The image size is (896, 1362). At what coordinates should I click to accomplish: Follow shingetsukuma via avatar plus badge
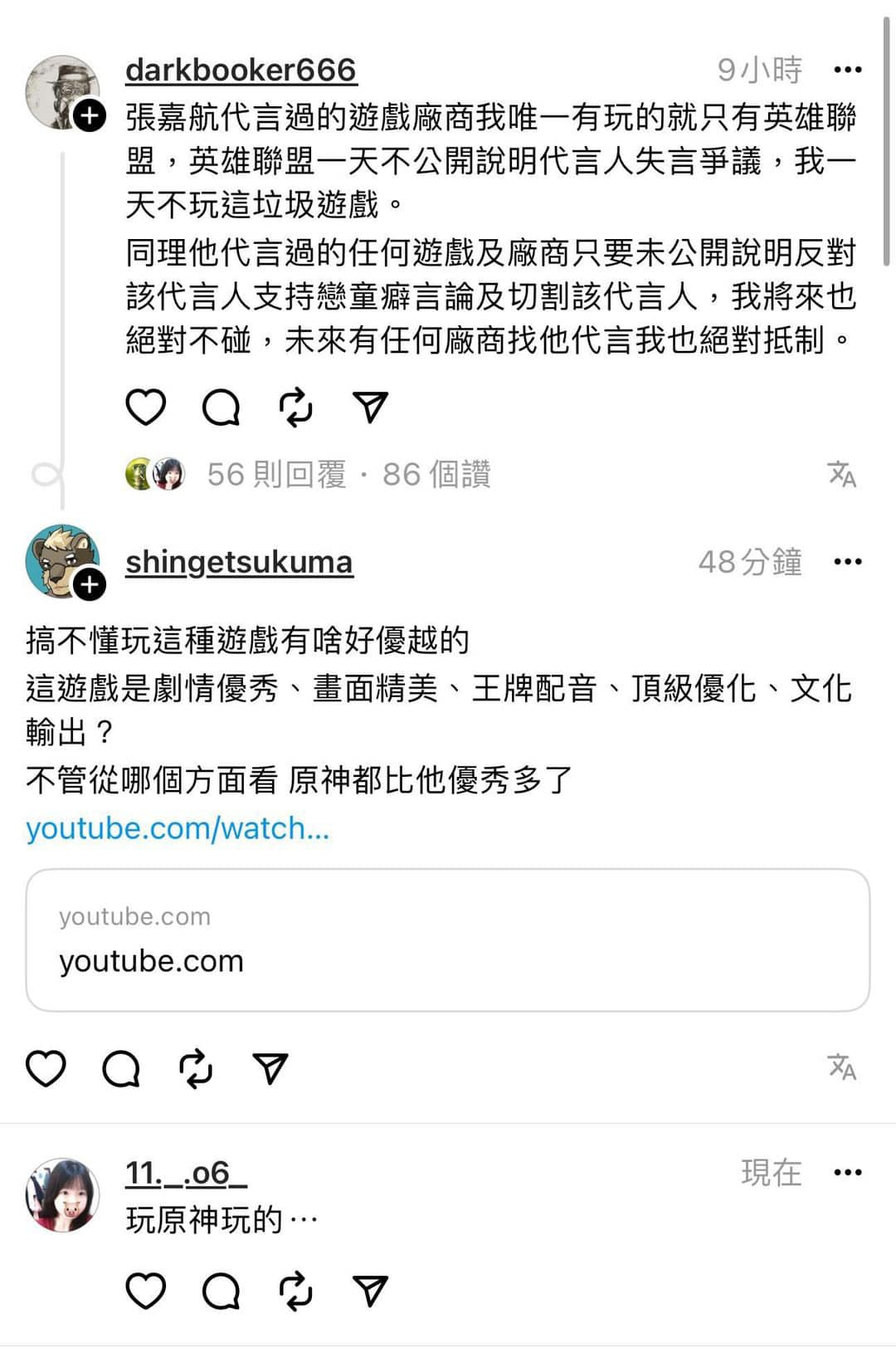point(90,585)
